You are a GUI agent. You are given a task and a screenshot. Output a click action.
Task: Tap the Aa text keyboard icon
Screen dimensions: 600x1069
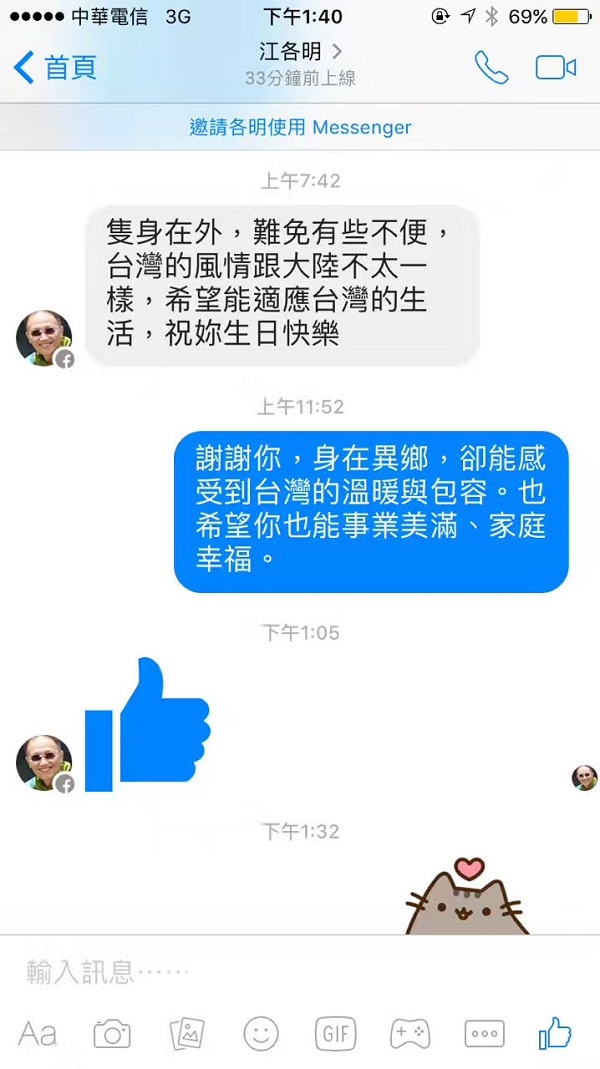tap(38, 1034)
